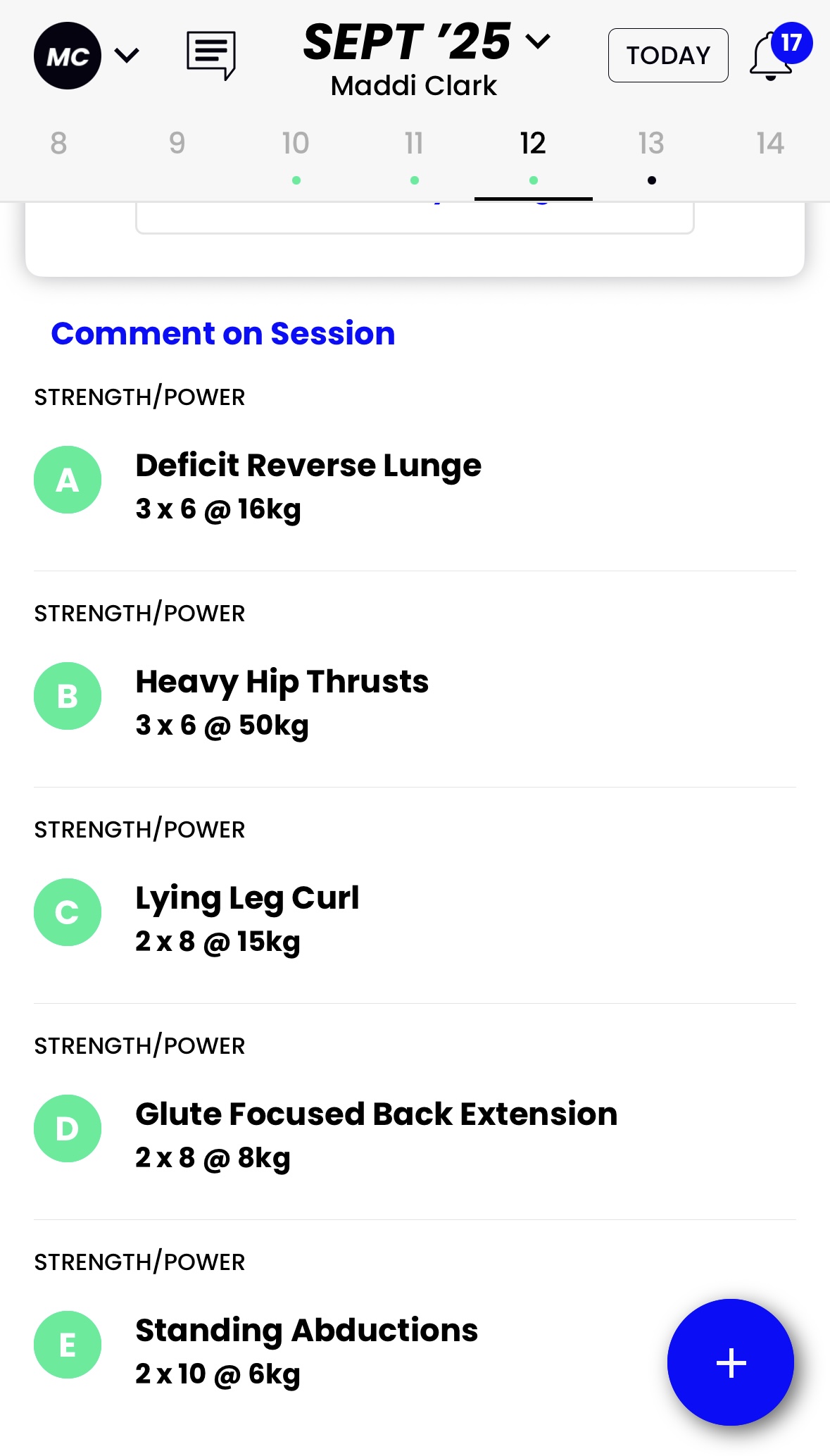Screen dimensions: 830x1456
Task: Select day 8 in the calendar strip
Action: pyautogui.click(x=58, y=144)
